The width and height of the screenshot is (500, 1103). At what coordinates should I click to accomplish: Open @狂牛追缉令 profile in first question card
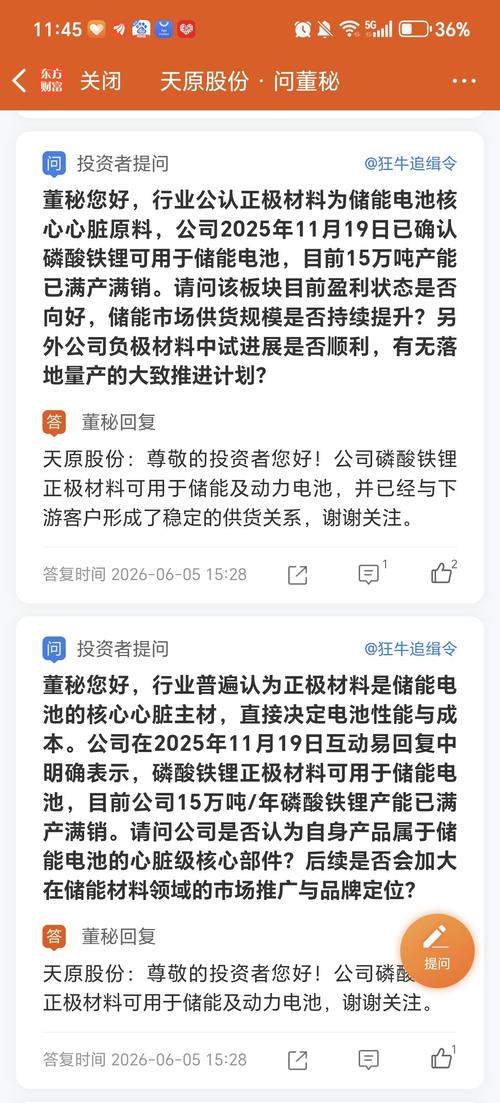411,164
